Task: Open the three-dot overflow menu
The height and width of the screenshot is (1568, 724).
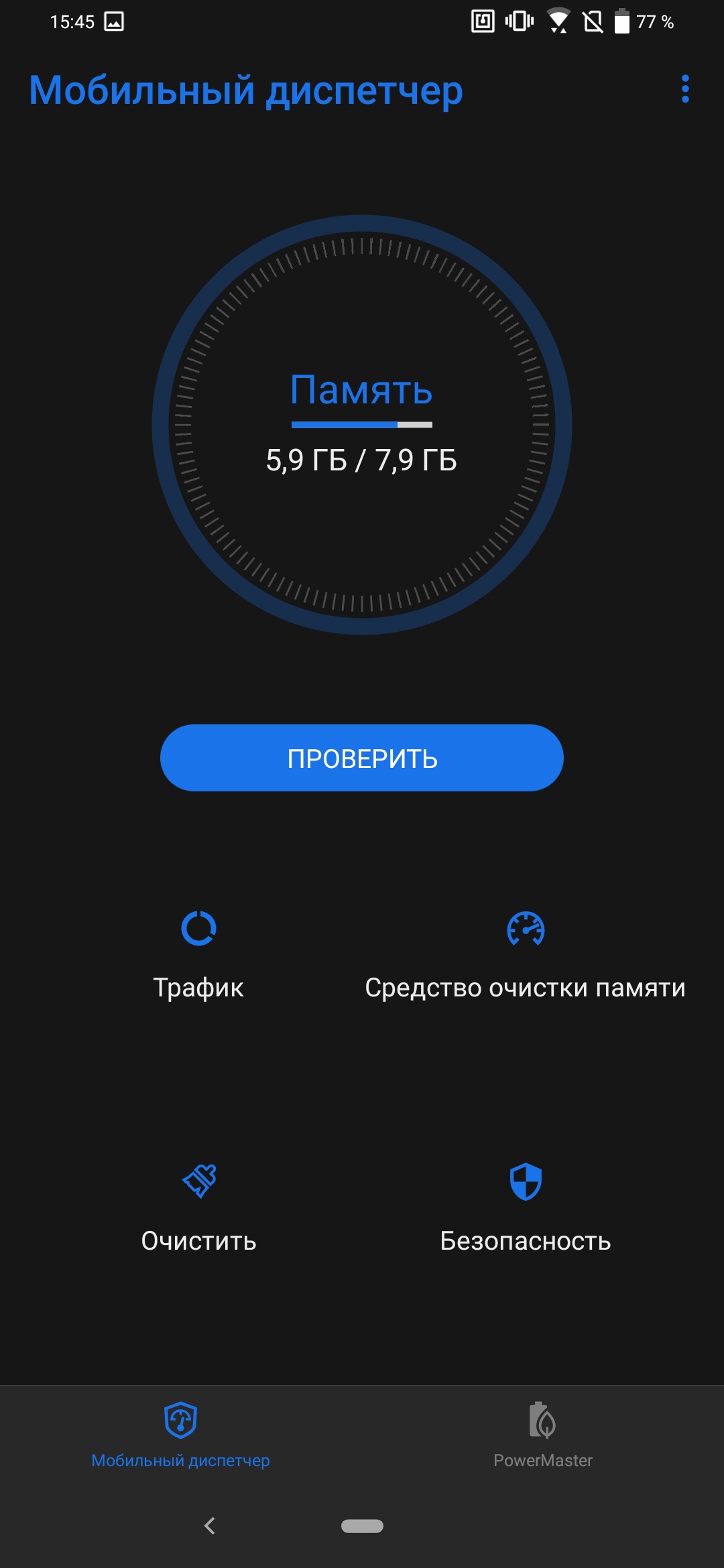Action: coord(684,89)
